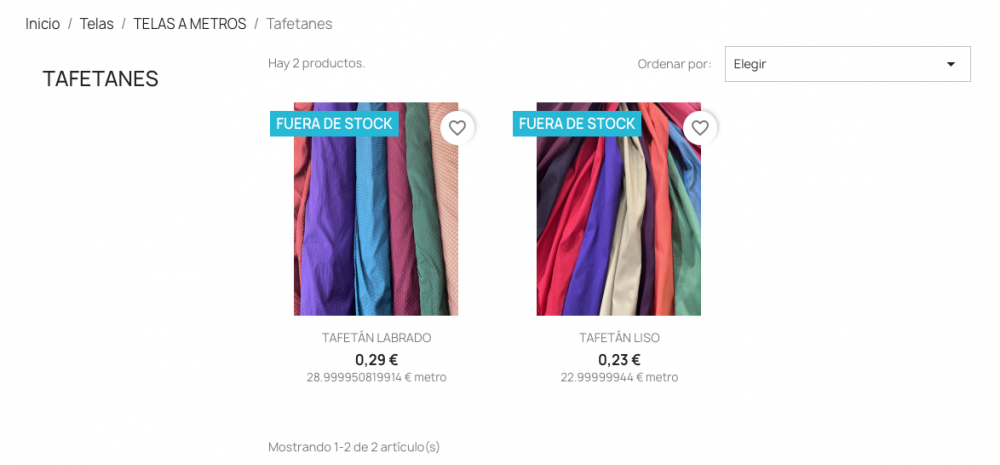Open the TAFETÁN LISO title link

point(619,338)
